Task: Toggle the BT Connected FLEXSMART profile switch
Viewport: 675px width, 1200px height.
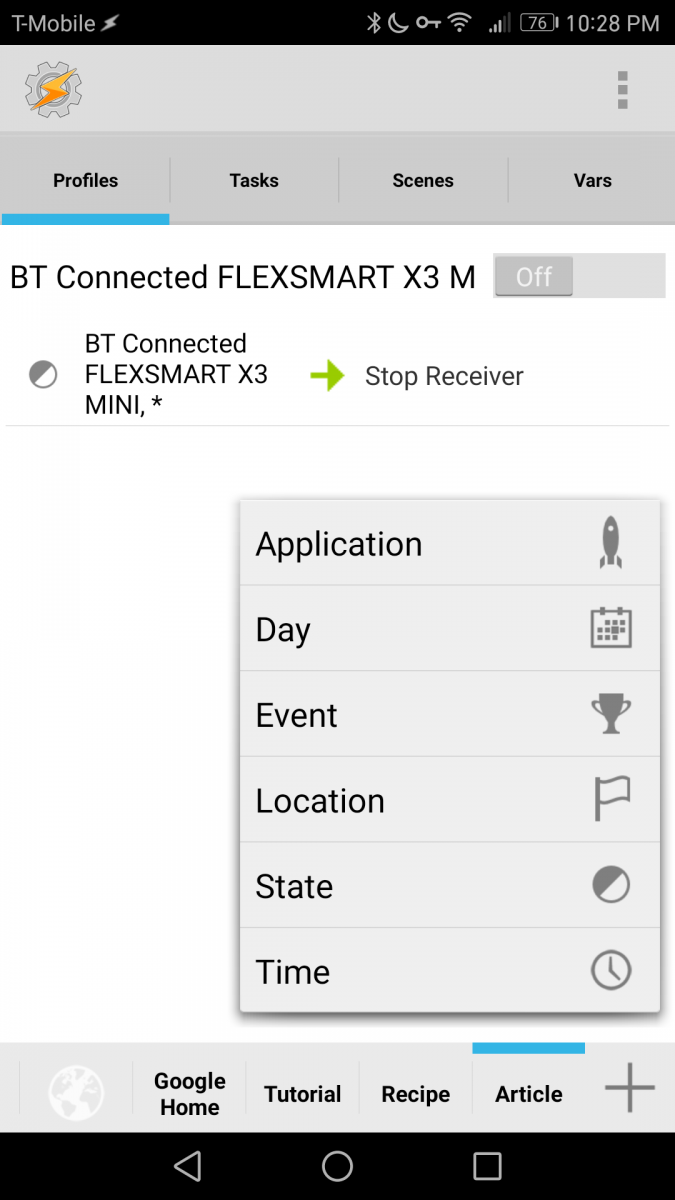Action: 578,276
